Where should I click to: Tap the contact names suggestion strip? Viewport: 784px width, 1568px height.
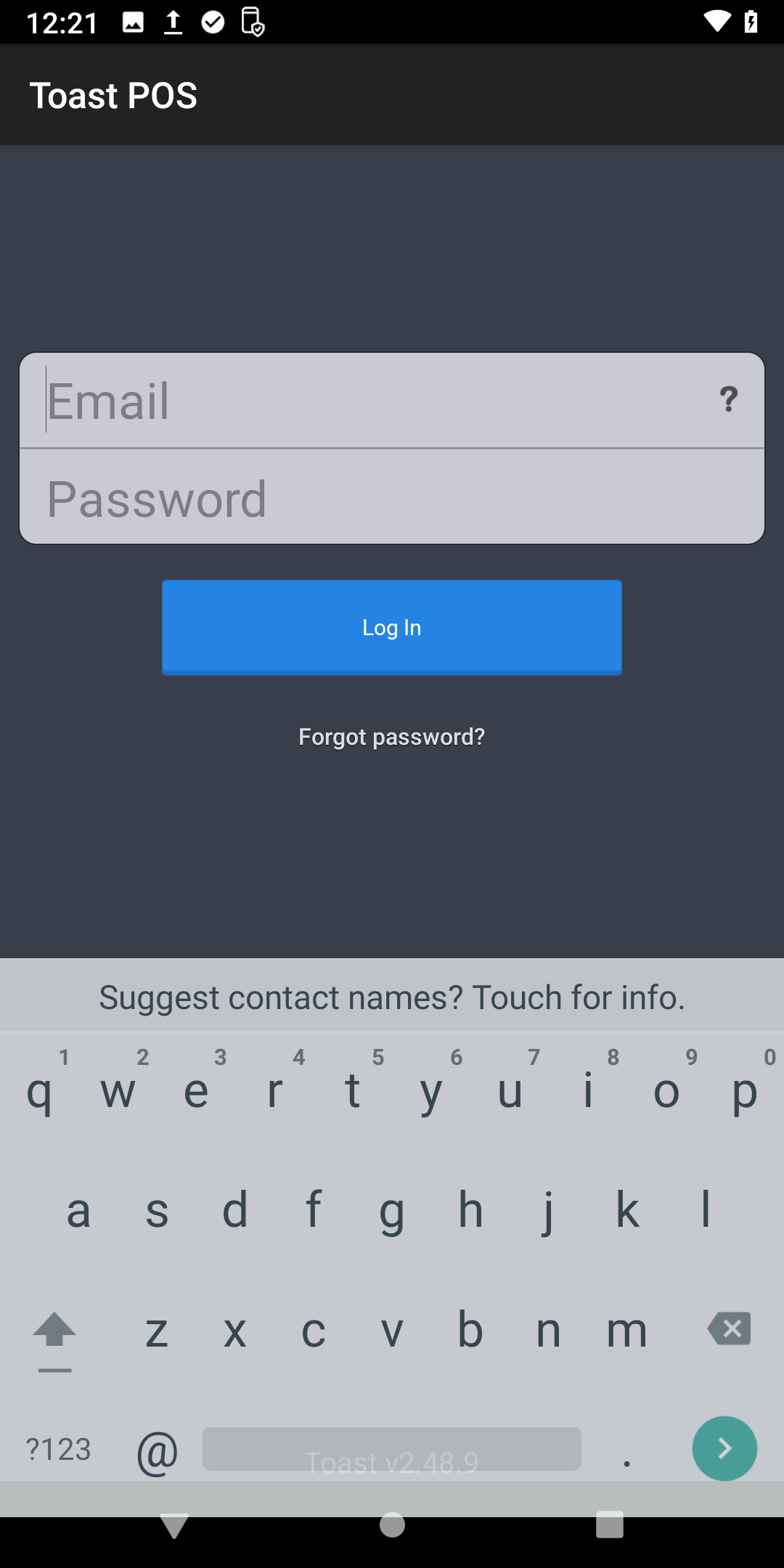point(392,997)
